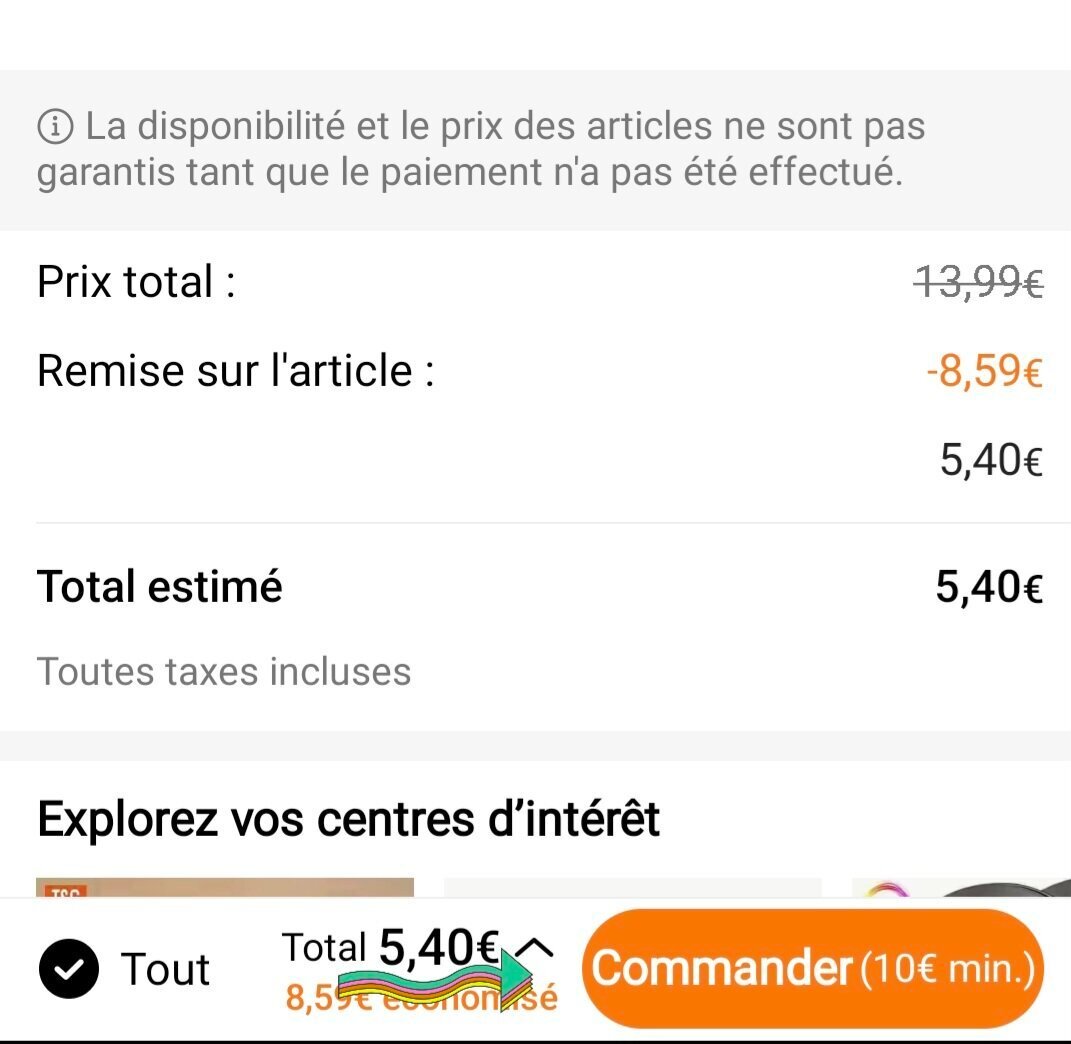
Task: Toggle the Tout select-all checkbox
Action: 69,969
